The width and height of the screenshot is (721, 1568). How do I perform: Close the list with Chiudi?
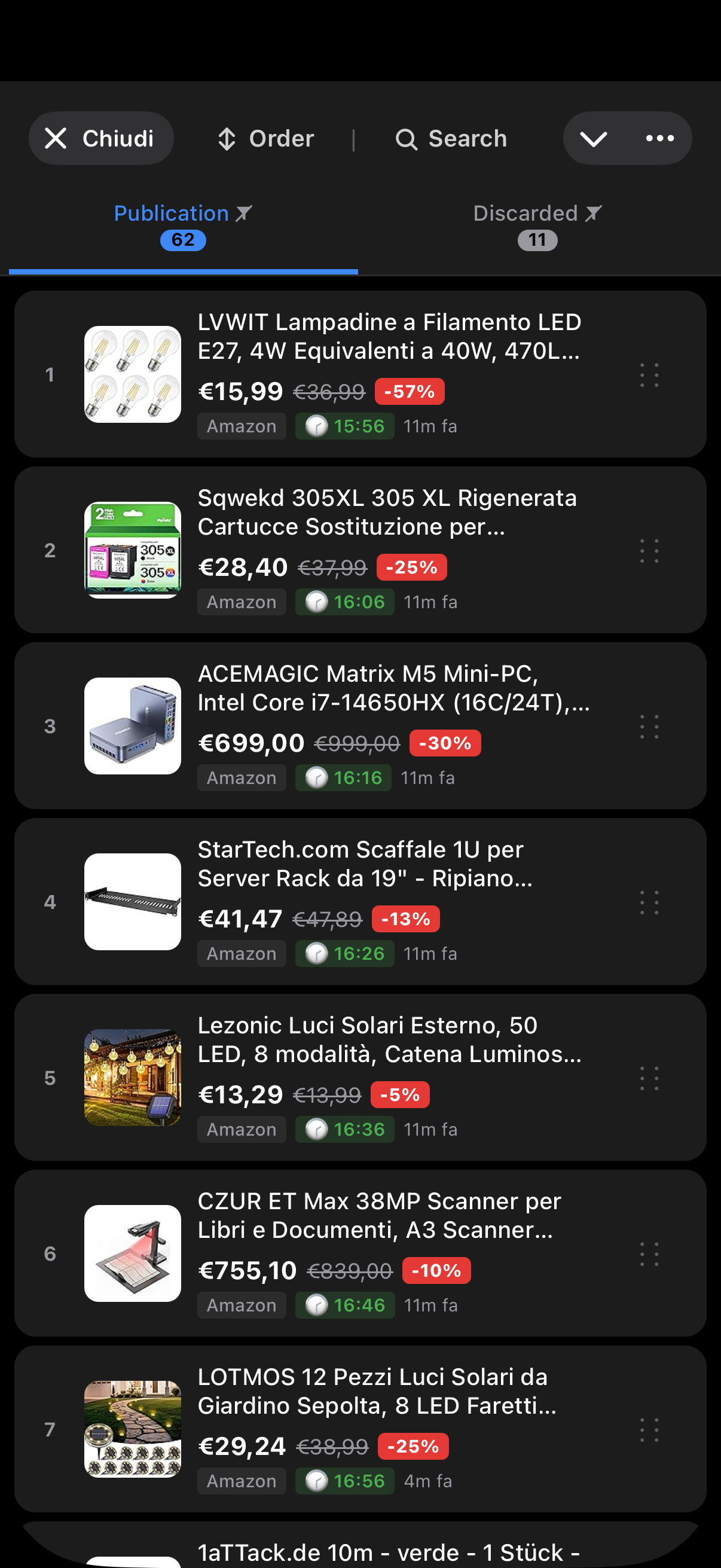(101, 138)
